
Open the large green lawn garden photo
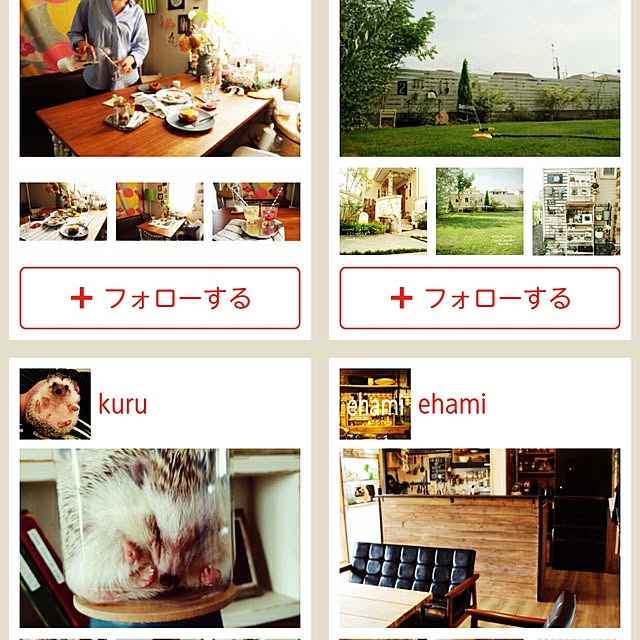[x=480, y=80]
